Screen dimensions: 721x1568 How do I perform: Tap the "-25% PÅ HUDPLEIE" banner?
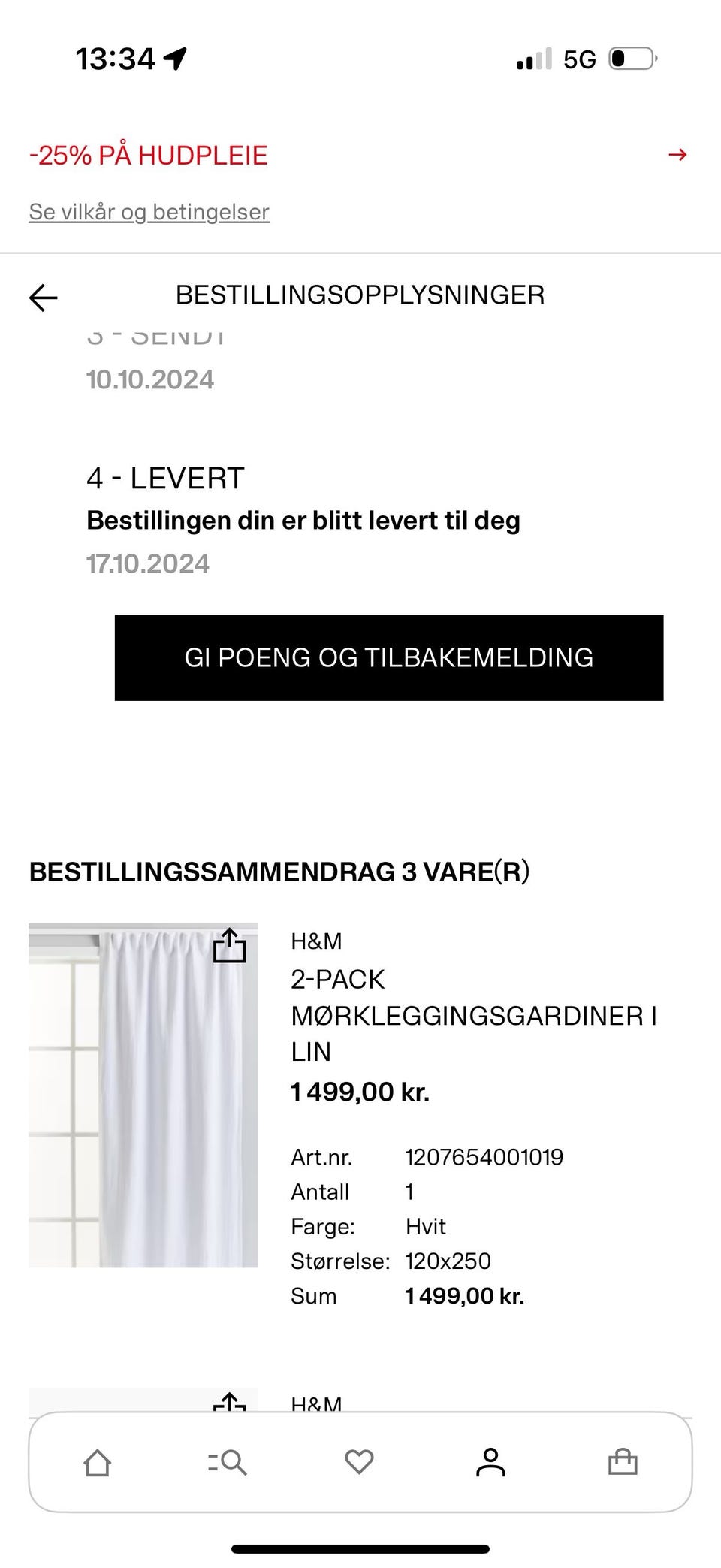point(147,155)
